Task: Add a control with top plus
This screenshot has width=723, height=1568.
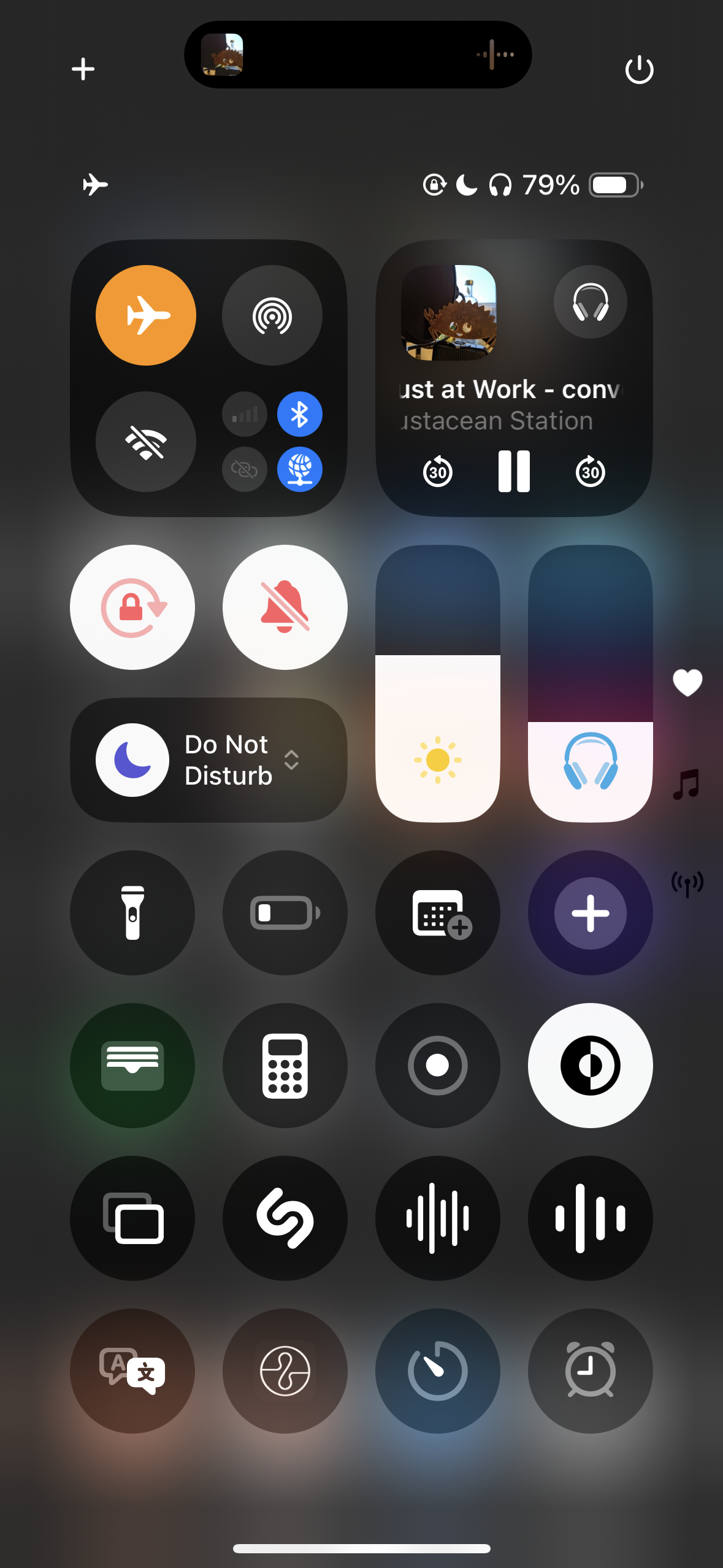Action: (x=83, y=69)
